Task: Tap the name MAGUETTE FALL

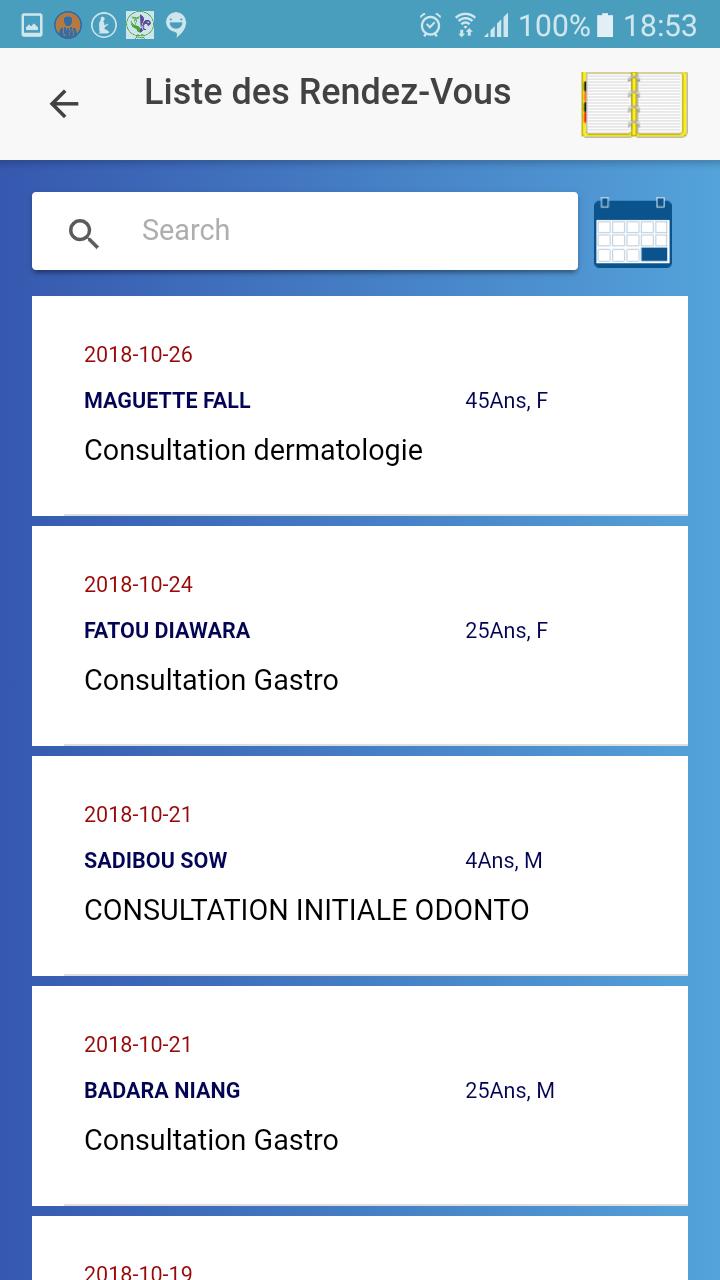Action: (167, 400)
